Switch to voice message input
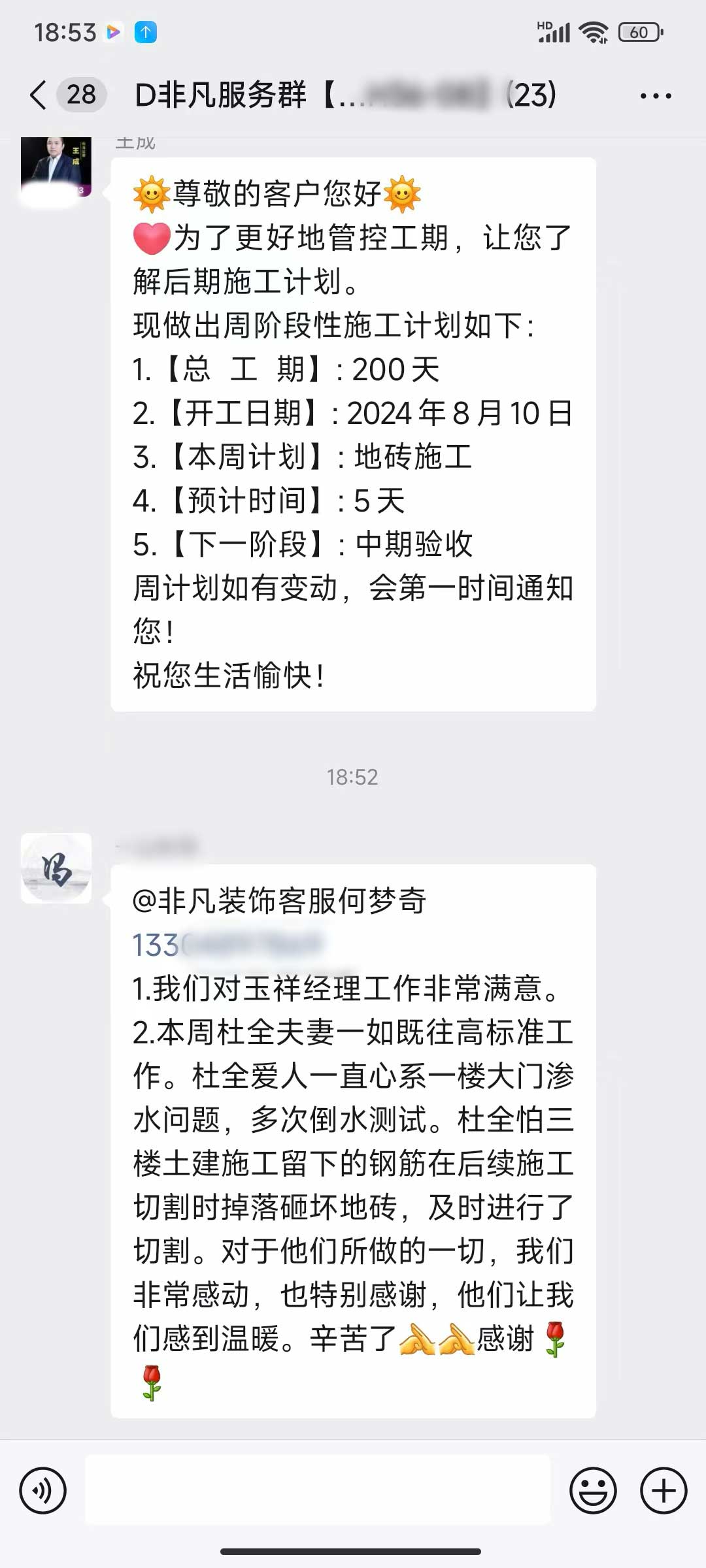Image resolution: width=706 pixels, height=1568 pixels. pyautogui.click(x=43, y=1491)
